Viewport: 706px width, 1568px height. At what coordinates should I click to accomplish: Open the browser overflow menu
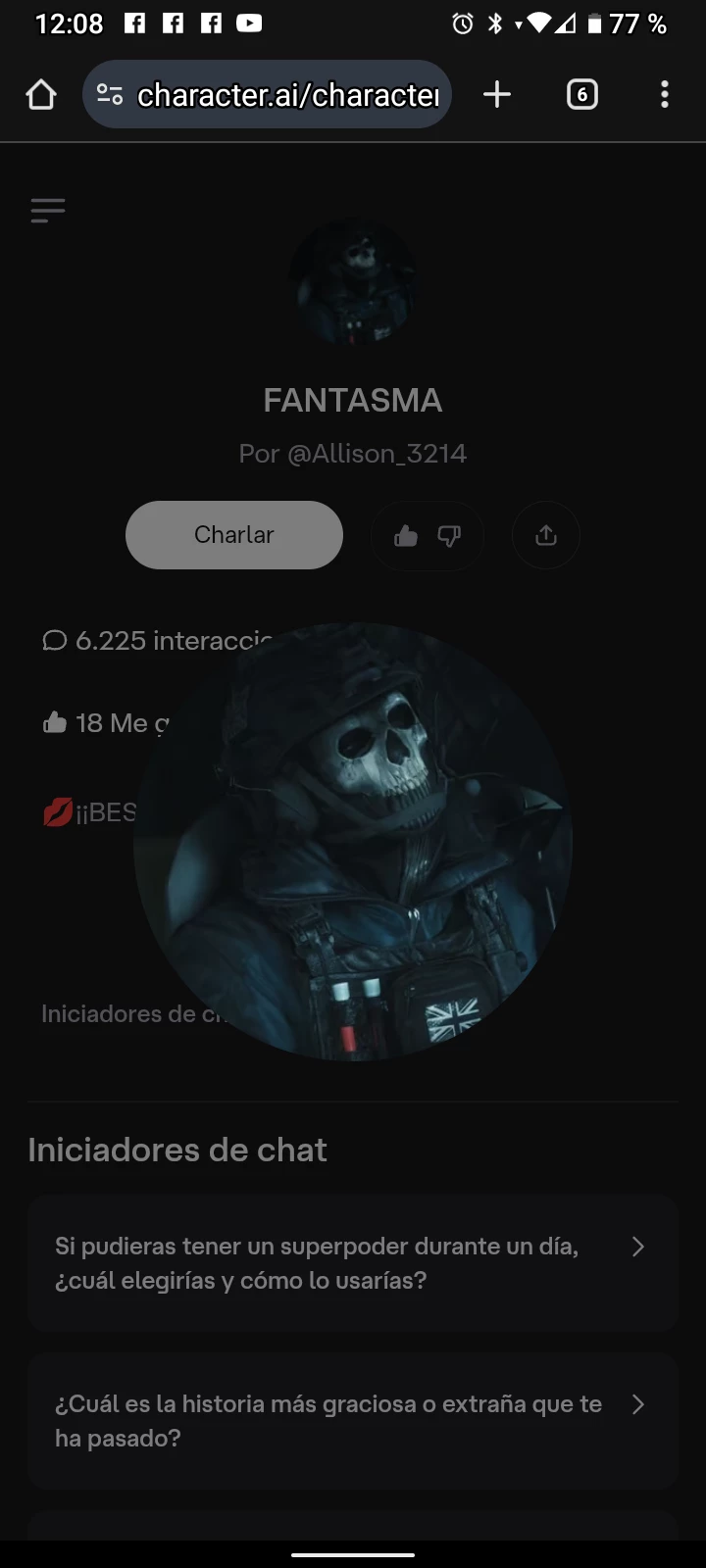(x=664, y=94)
